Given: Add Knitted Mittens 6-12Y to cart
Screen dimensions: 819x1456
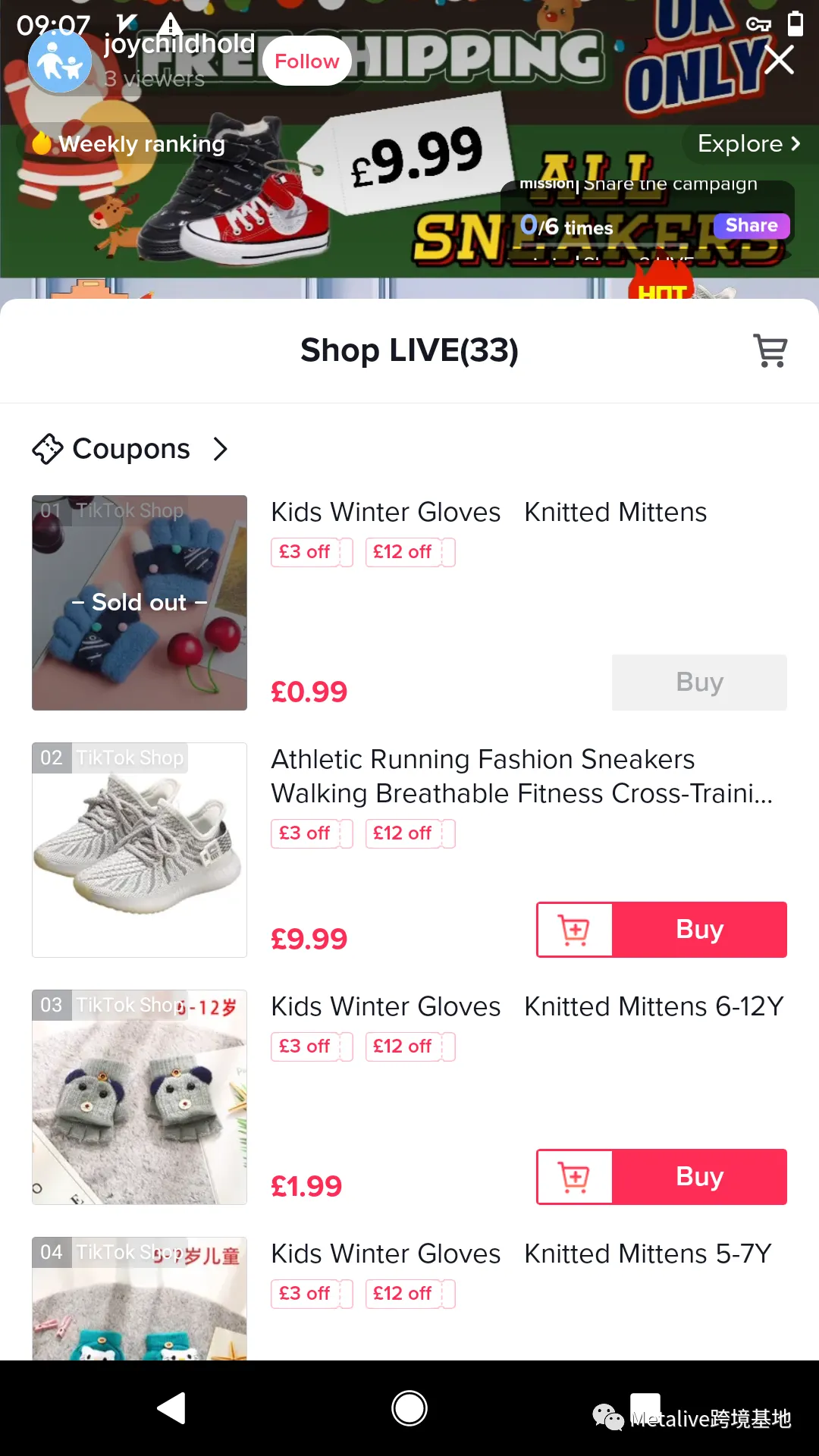Looking at the screenshot, I should (574, 1177).
